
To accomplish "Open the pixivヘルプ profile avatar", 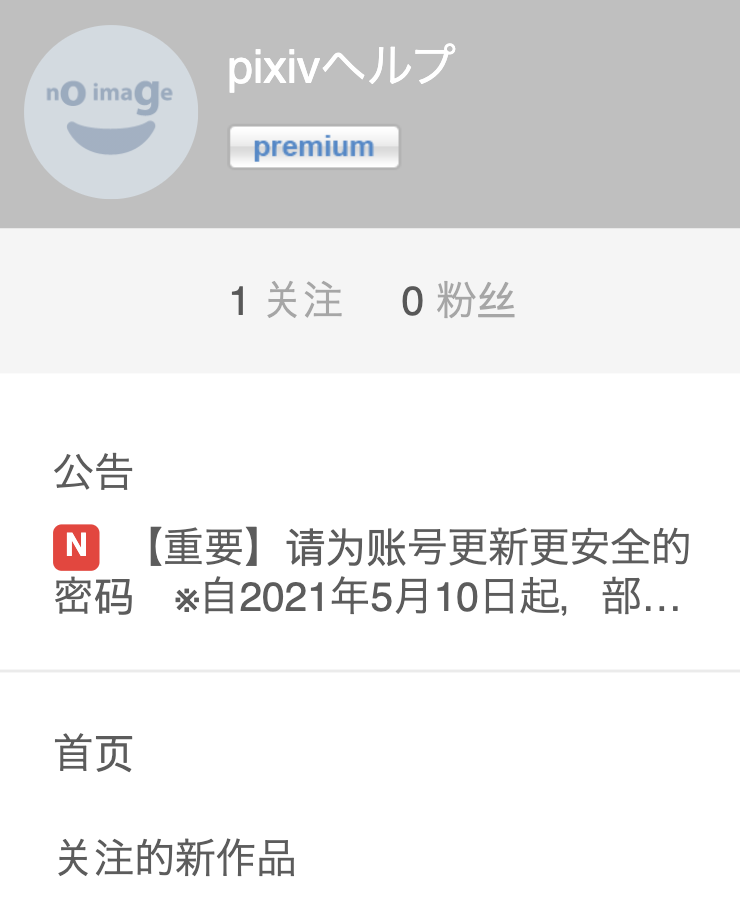I will [110, 112].
